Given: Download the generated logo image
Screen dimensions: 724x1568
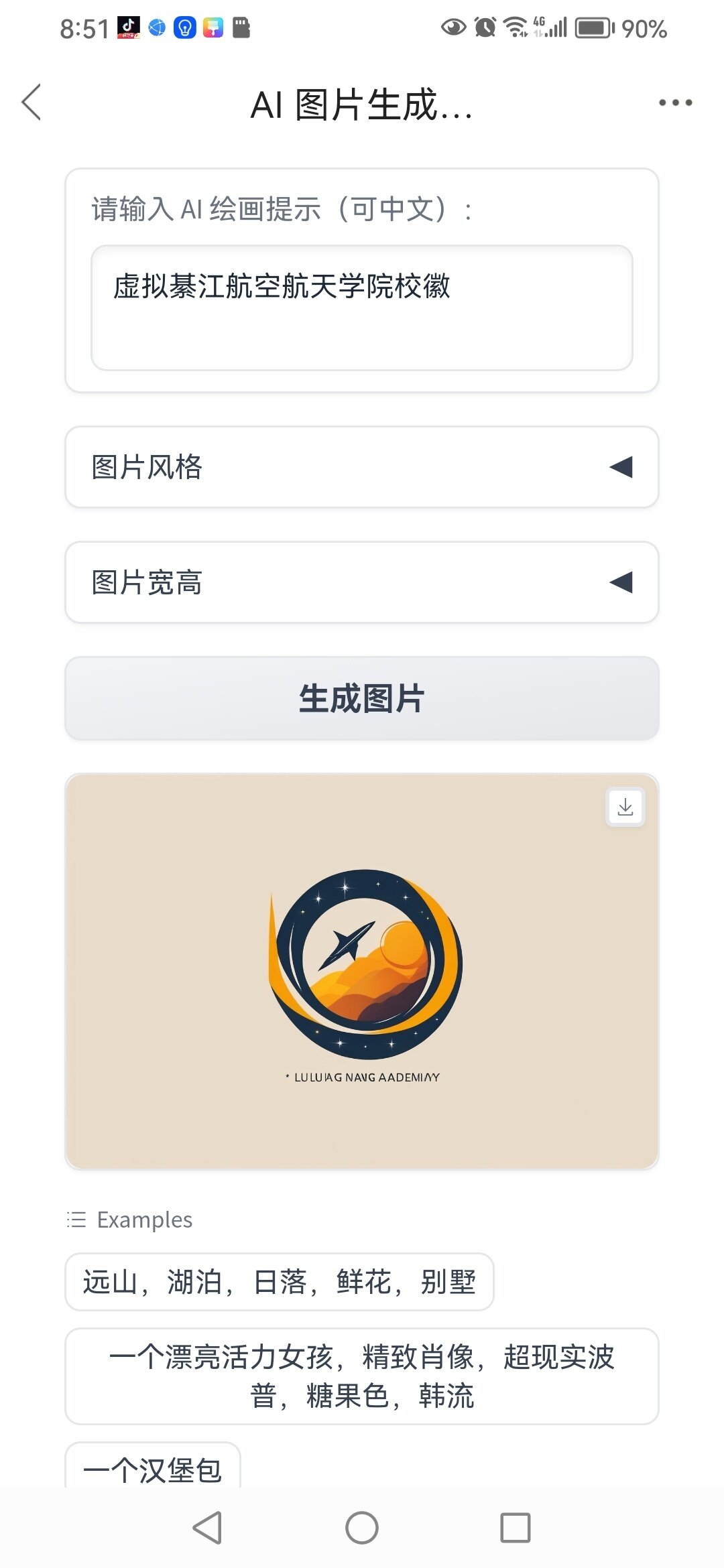Looking at the screenshot, I should (625, 807).
